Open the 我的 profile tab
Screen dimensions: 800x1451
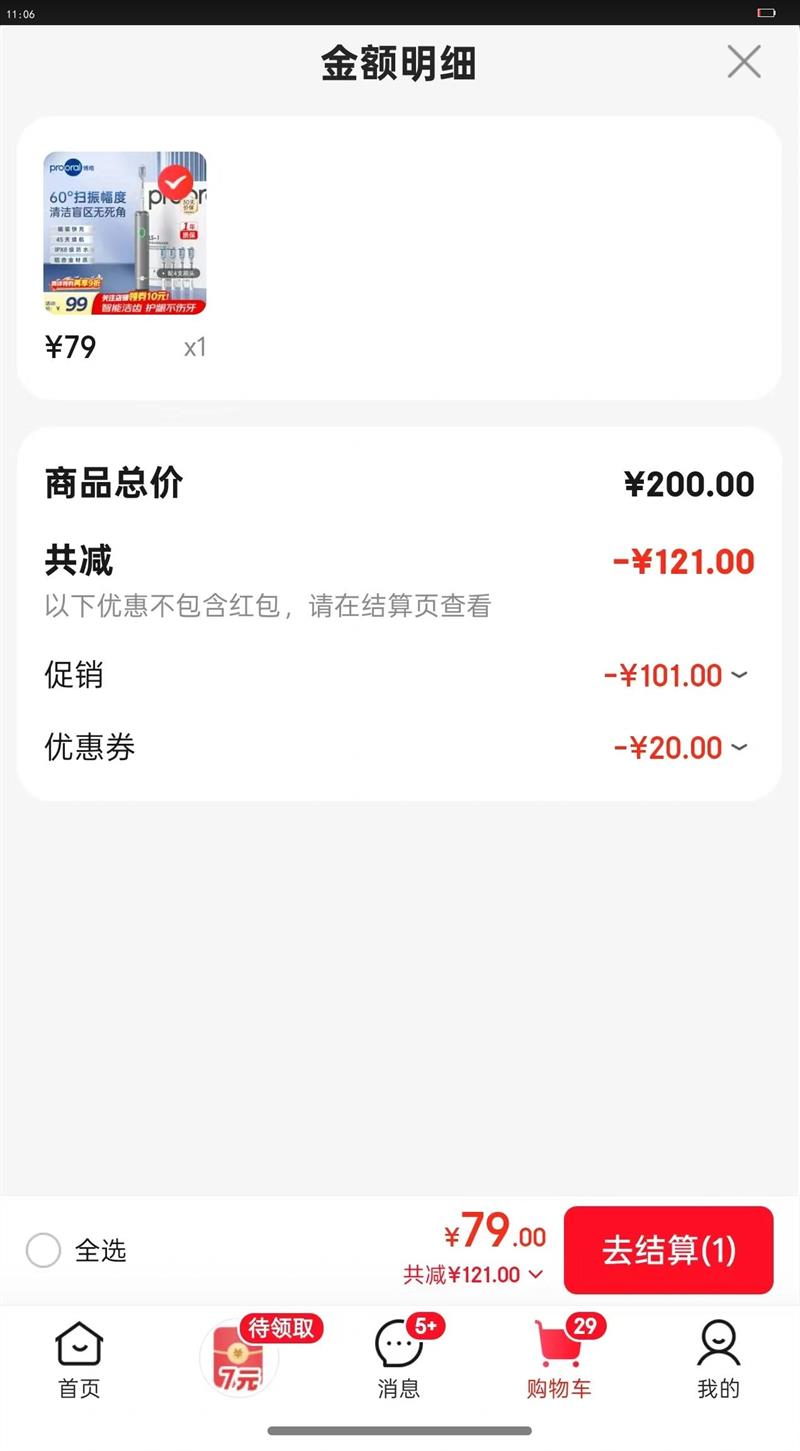pos(718,1358)
